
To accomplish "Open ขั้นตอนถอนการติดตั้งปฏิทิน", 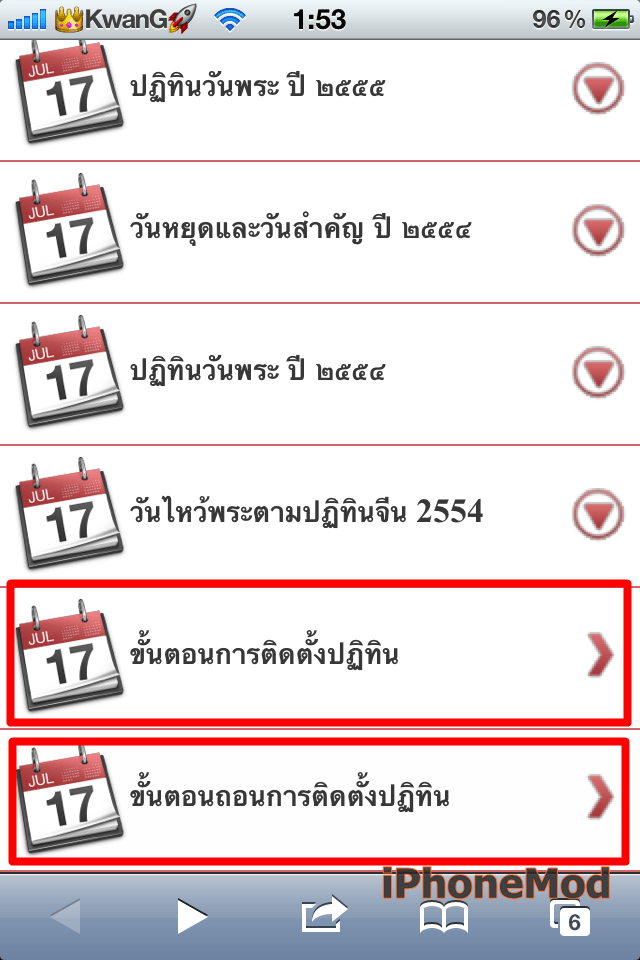I will pos(320,798).
